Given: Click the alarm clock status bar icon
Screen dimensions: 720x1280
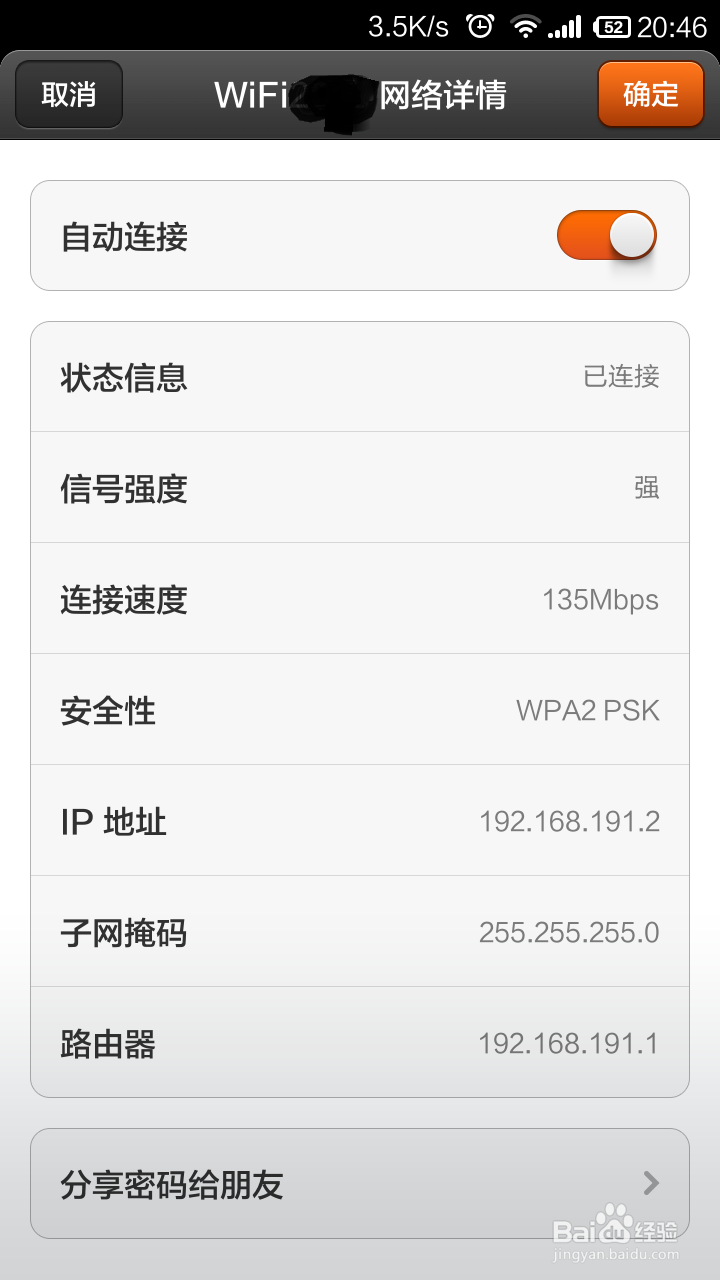Looking at the screenshot, I should point(482,24).
